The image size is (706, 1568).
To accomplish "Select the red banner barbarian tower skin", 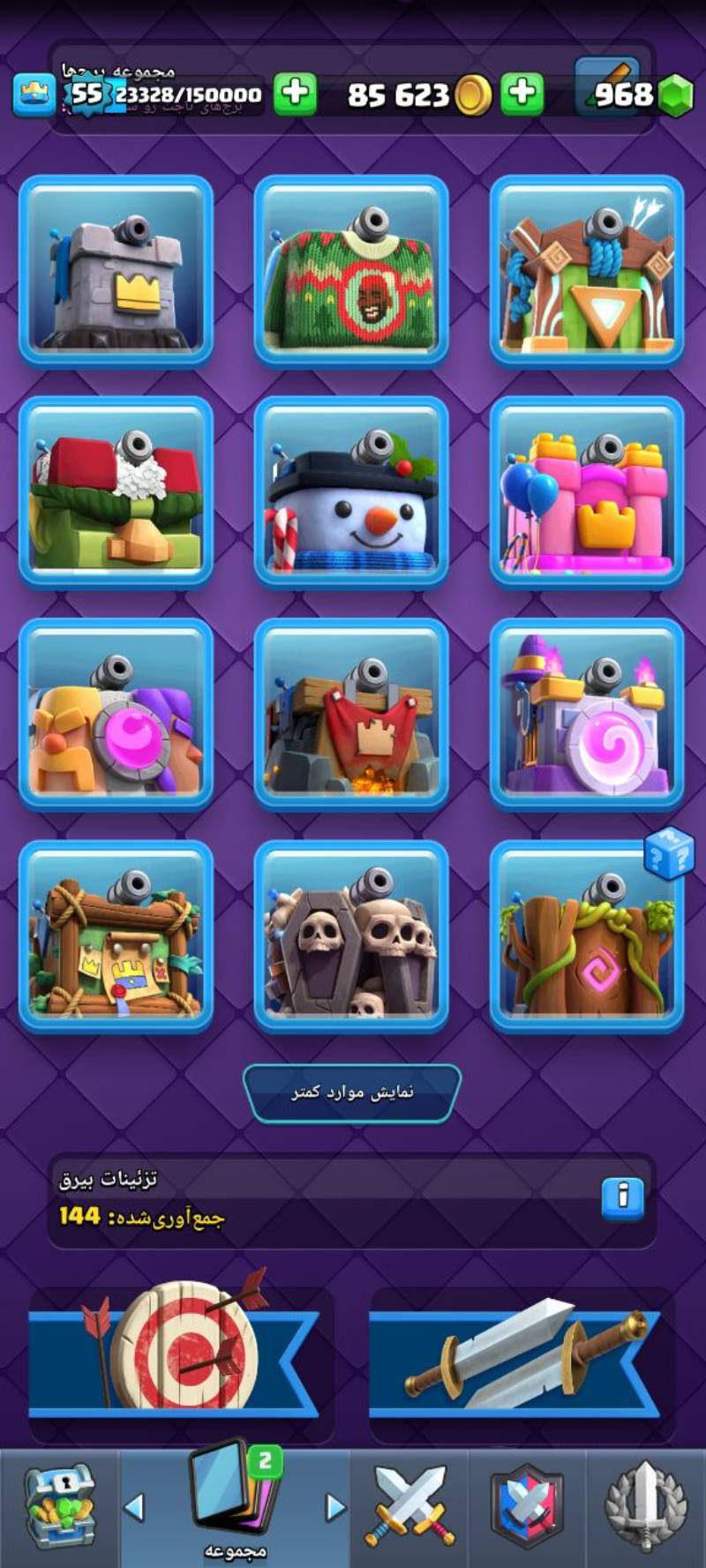I will 351,715.
